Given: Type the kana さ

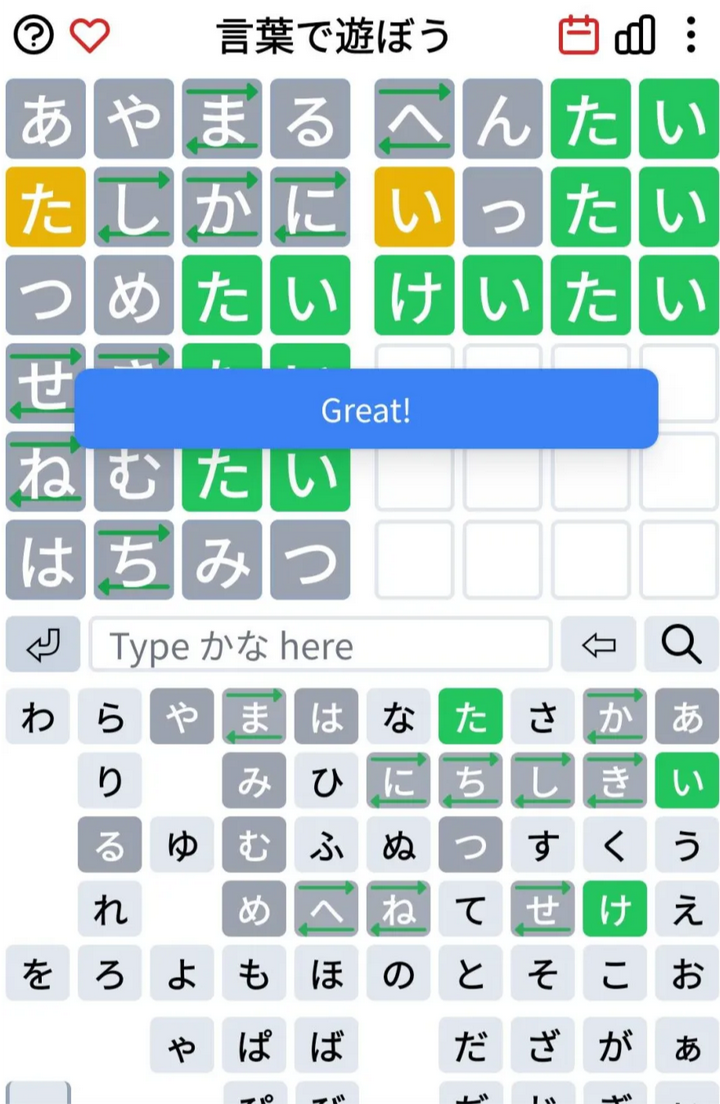Looking at the screenshot, I should [x=543, y=717].
